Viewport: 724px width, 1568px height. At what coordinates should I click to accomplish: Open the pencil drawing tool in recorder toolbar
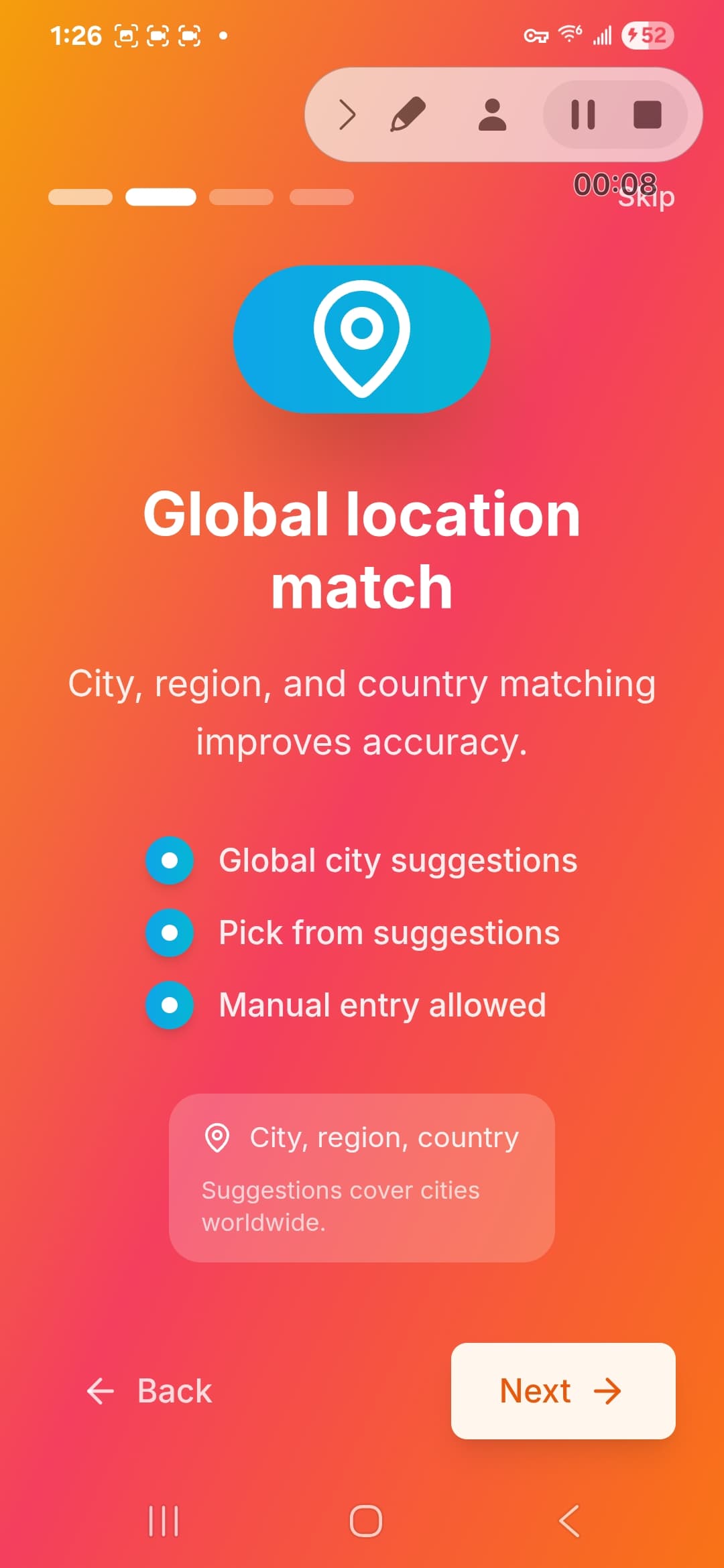408,114
